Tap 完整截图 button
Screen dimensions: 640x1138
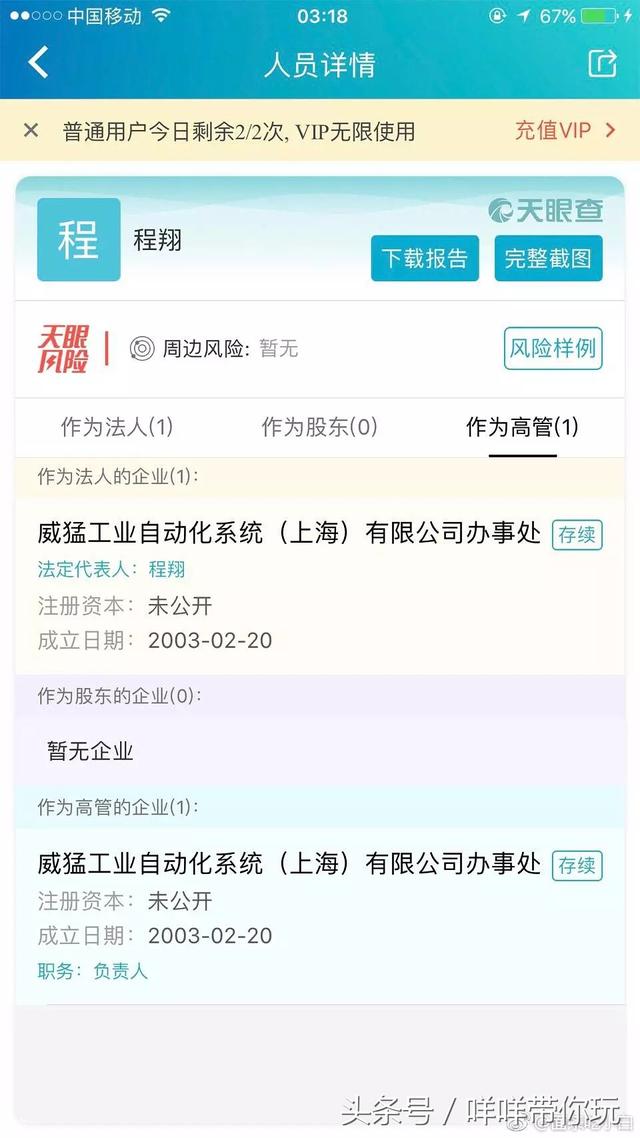[x=548, y=258]
